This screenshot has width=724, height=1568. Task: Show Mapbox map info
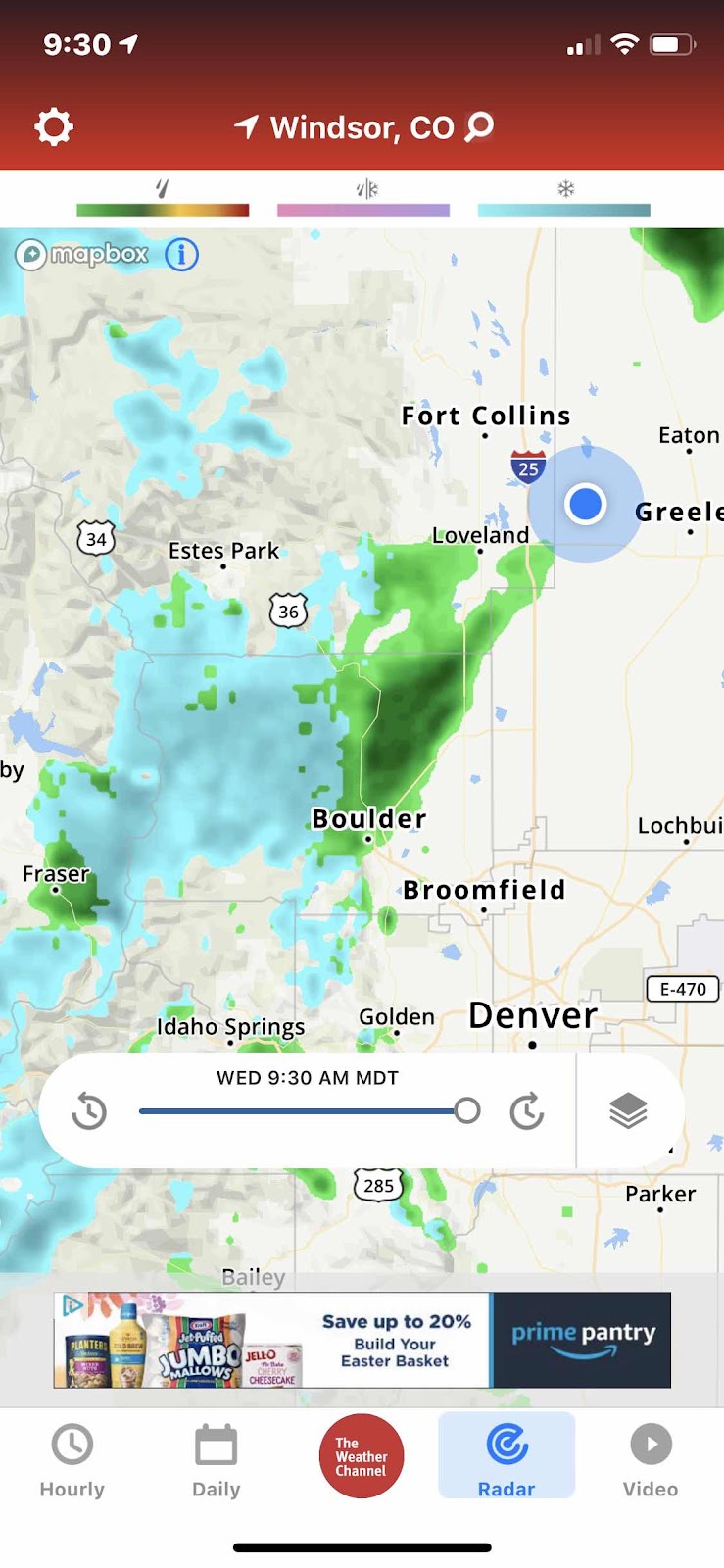pyautogui.click(x=181, y=255)
